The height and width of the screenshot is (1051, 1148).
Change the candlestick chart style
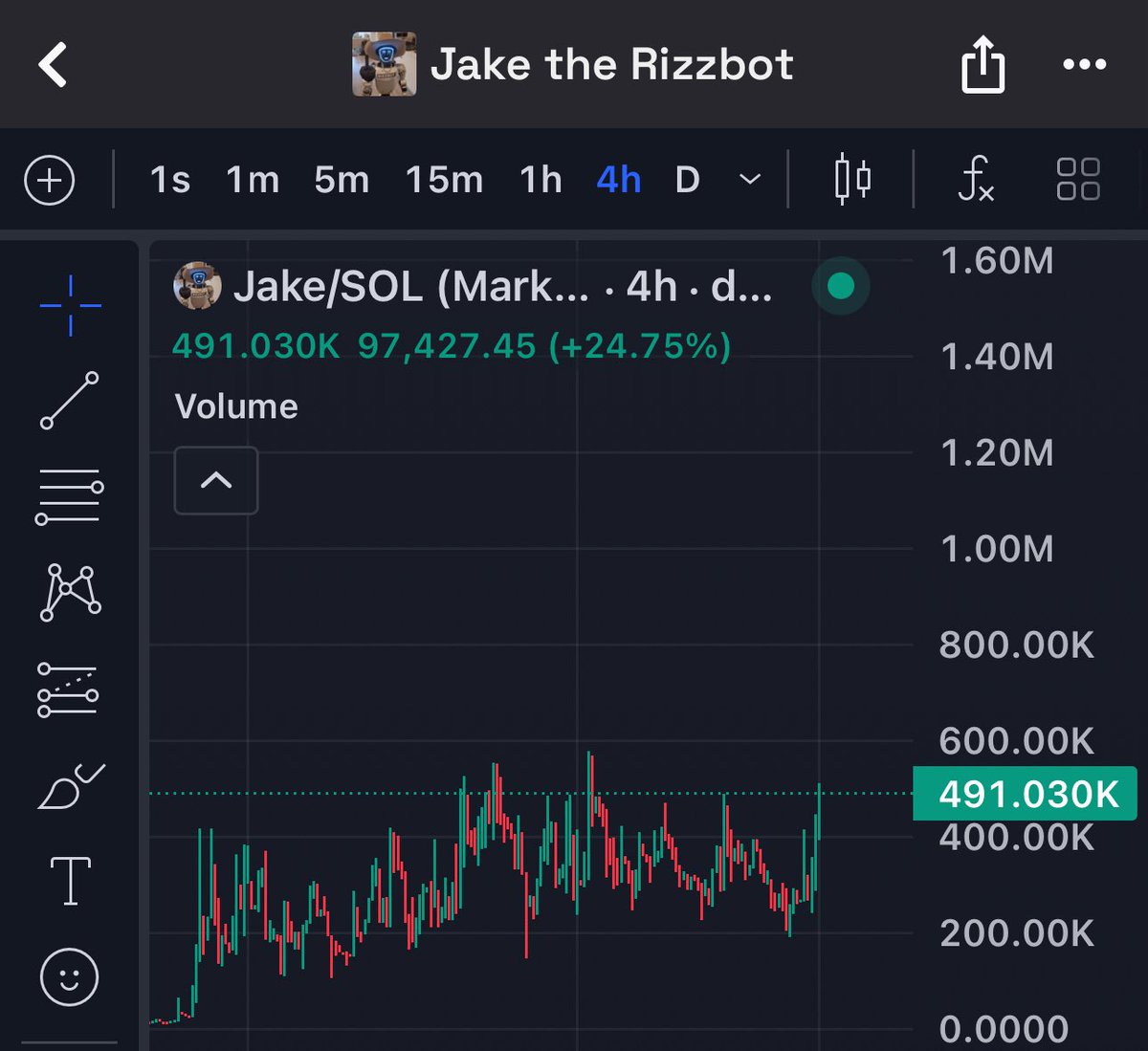coord(851,180)
